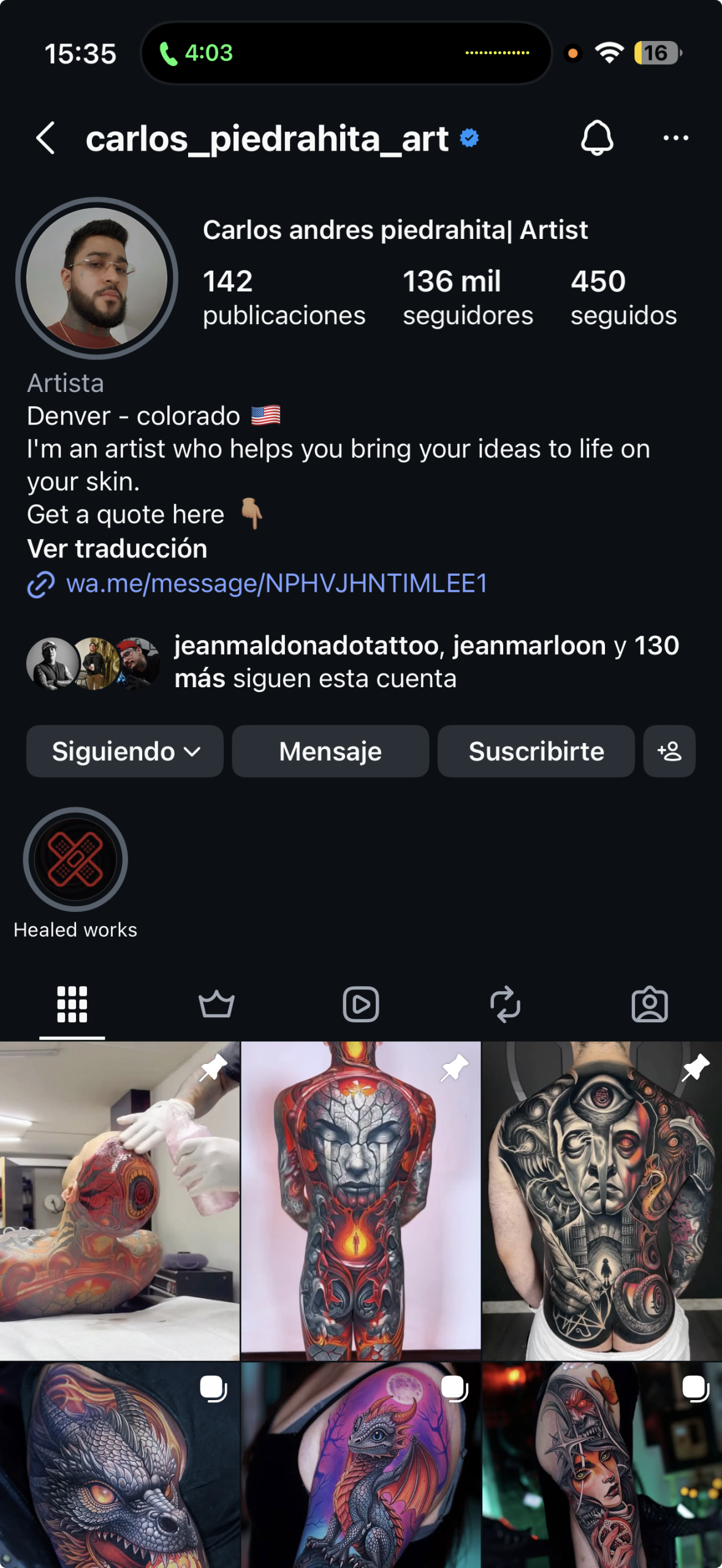The height and width of the screenshot is (1568, 722).
Task: Show the 136 mil seguidores list
Action: pos(467,297)
